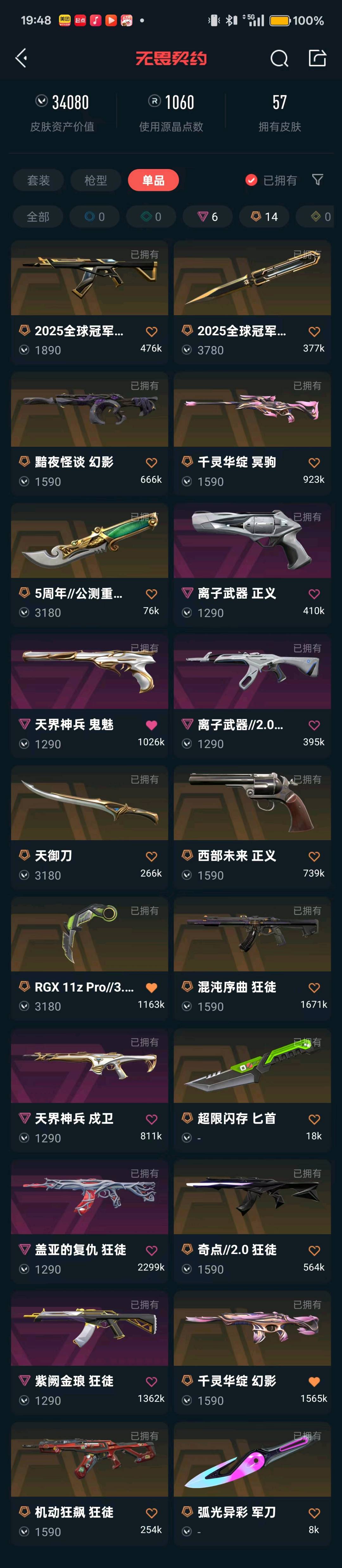Remove like from 千灵华绽 幻影 skin

click(x=314, y=1382)
